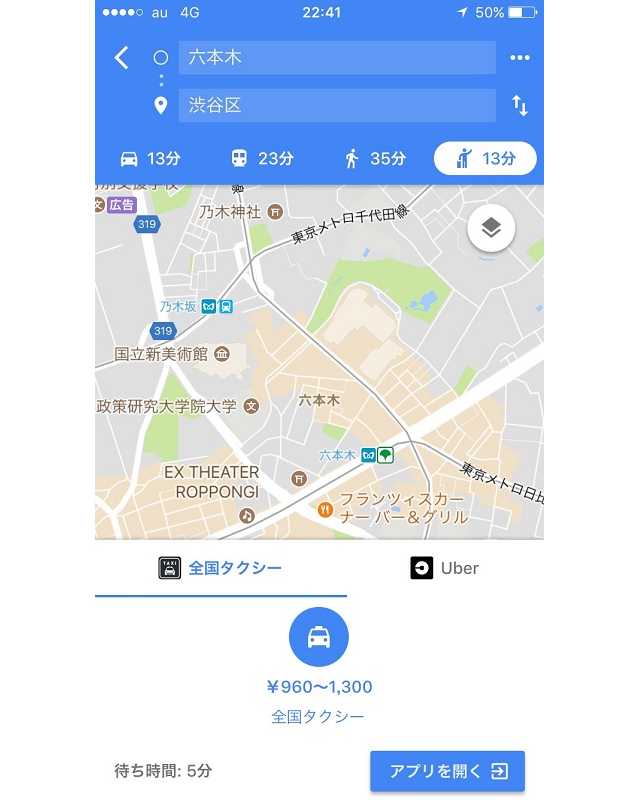Select the 全国タクシー ride option icon
This screenshot has height=800, width=640.
point(319,637)
